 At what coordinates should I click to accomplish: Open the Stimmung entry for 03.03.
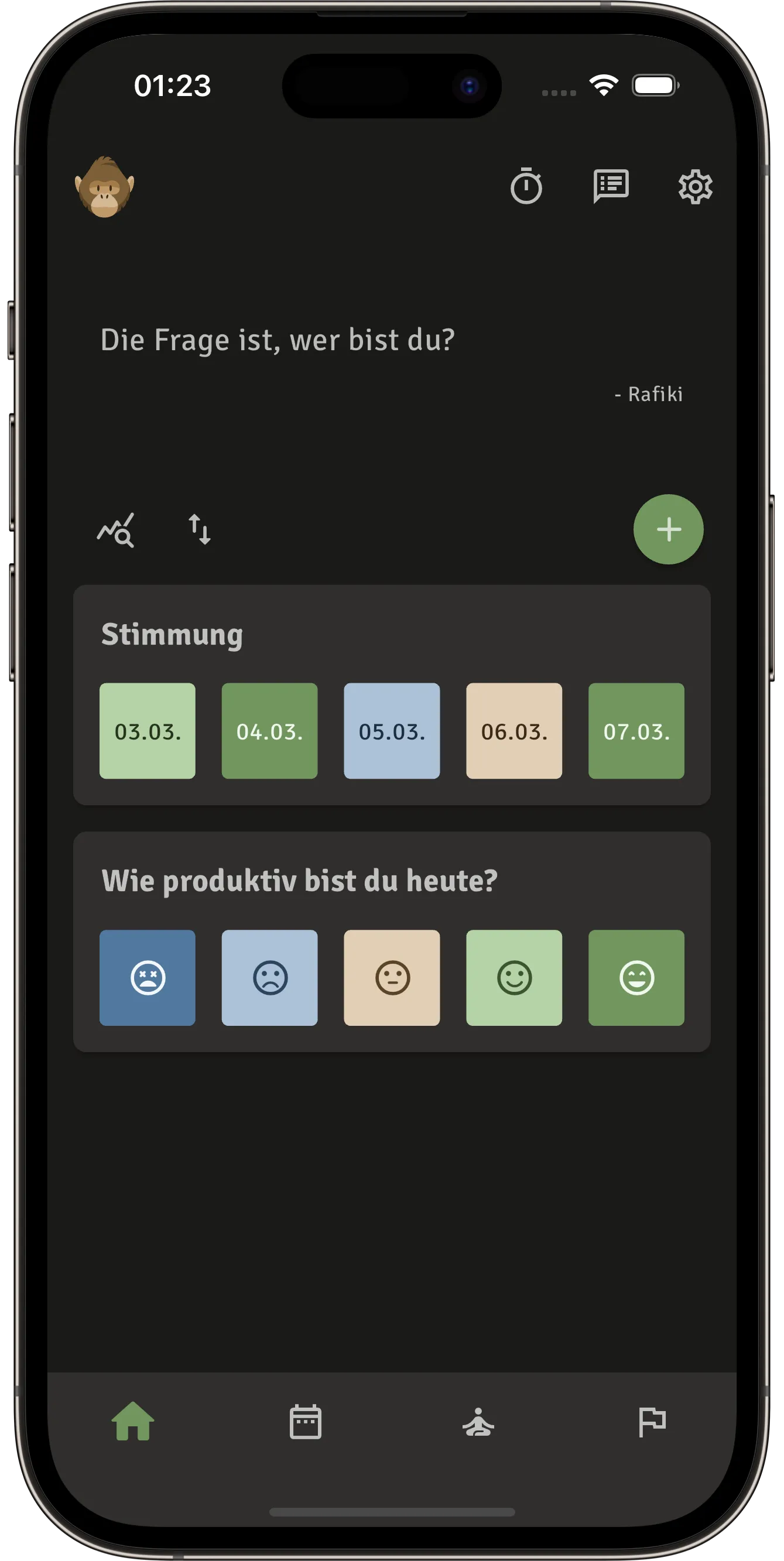pos(147,731)
